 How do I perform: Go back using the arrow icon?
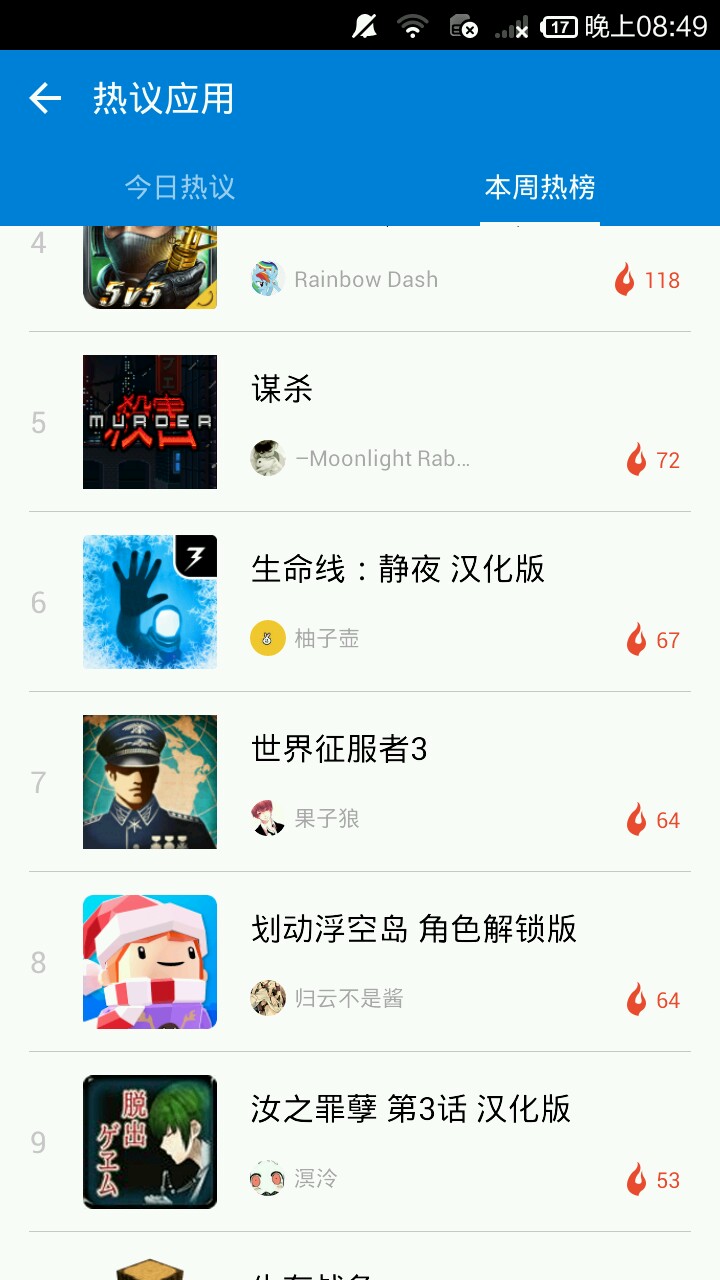[45, 98]
